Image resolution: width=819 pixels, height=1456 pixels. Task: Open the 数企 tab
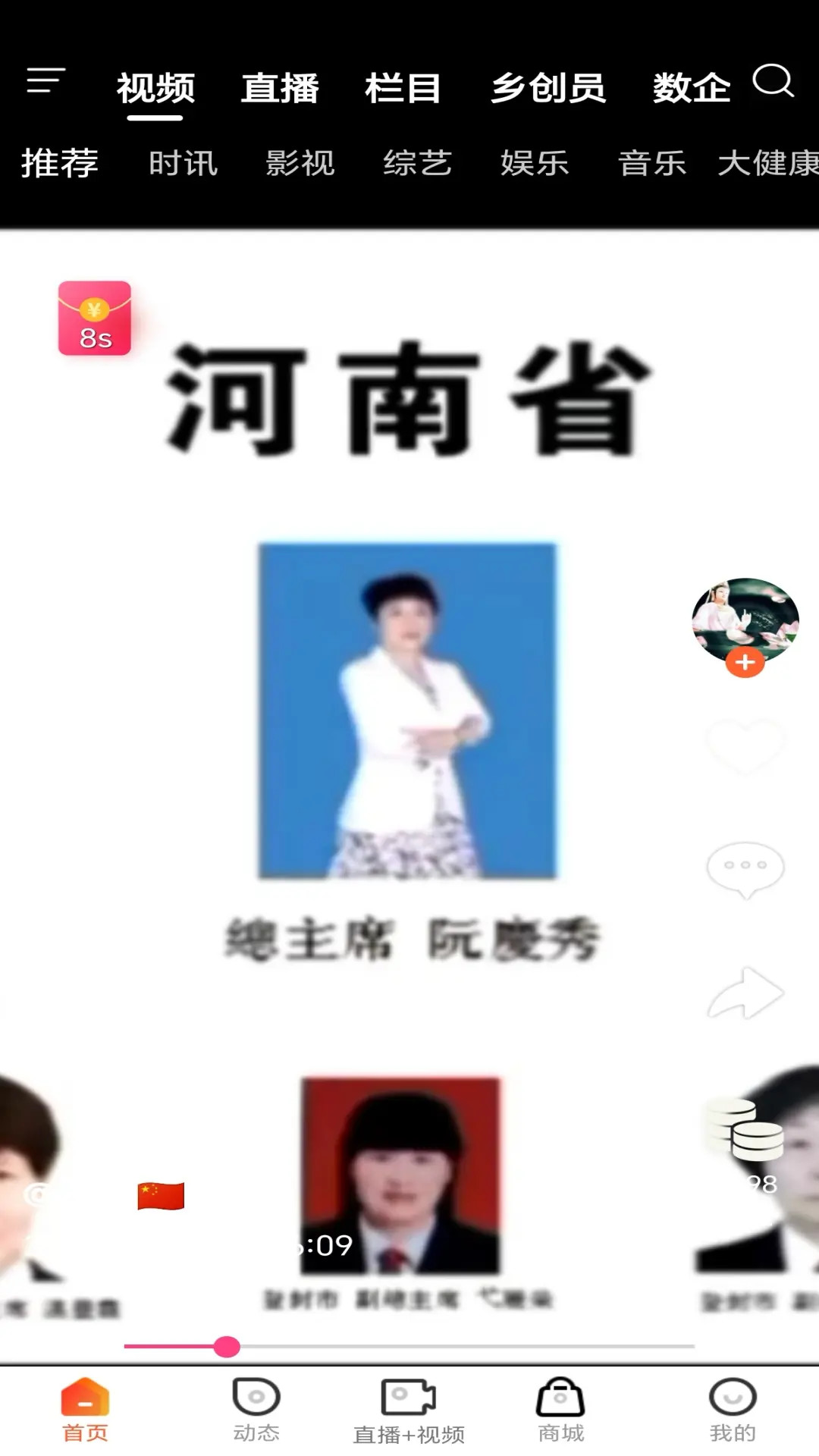(x=691, y=86)
